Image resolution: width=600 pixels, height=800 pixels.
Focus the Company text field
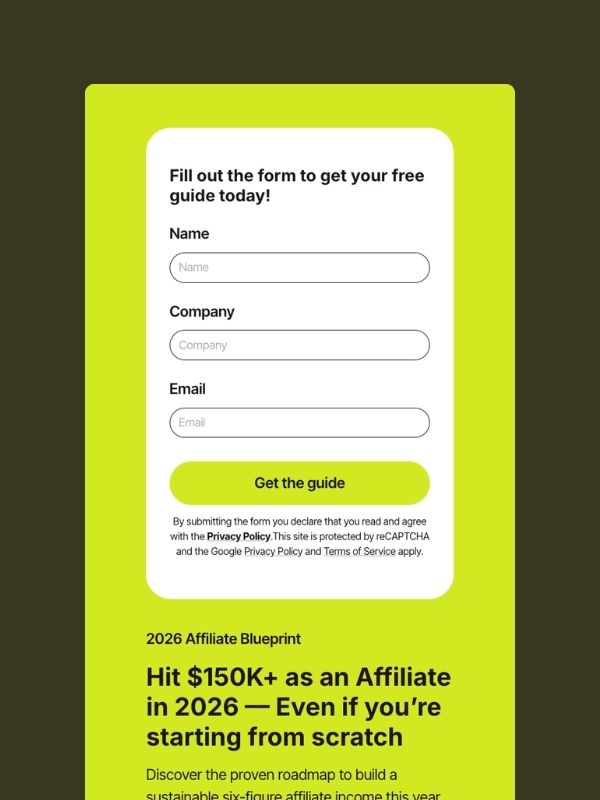299,345
